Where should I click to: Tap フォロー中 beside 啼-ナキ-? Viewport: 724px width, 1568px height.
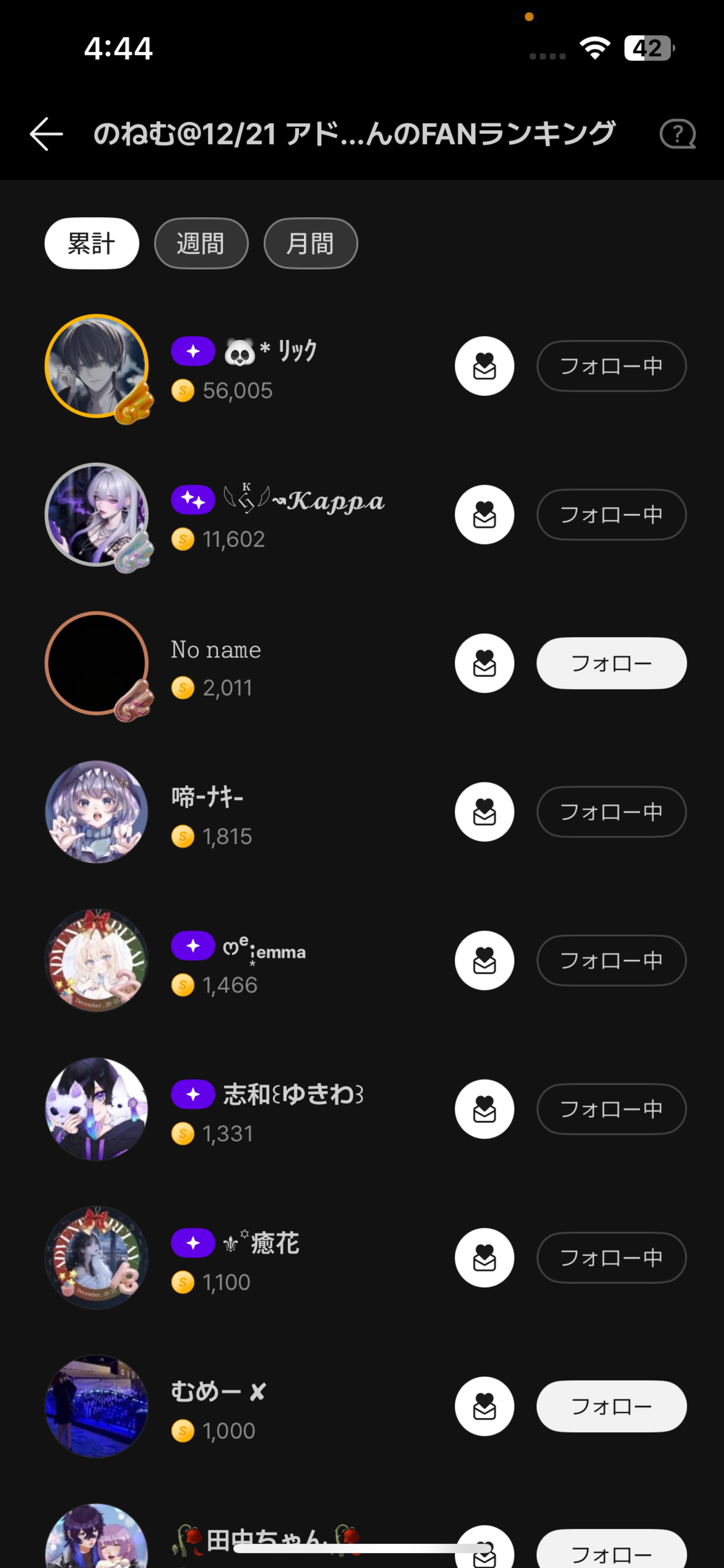click(x=611, y=811)
